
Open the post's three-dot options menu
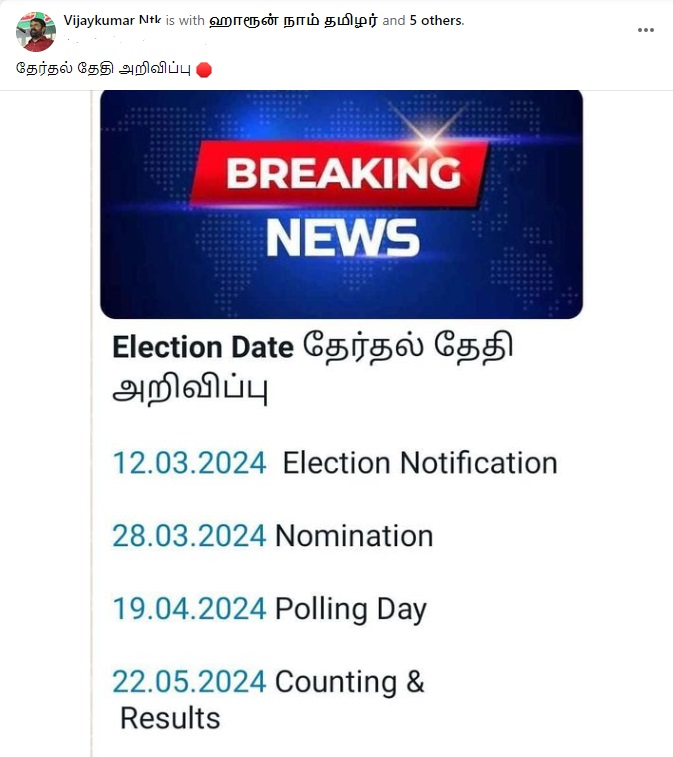(x=646, y=30)
